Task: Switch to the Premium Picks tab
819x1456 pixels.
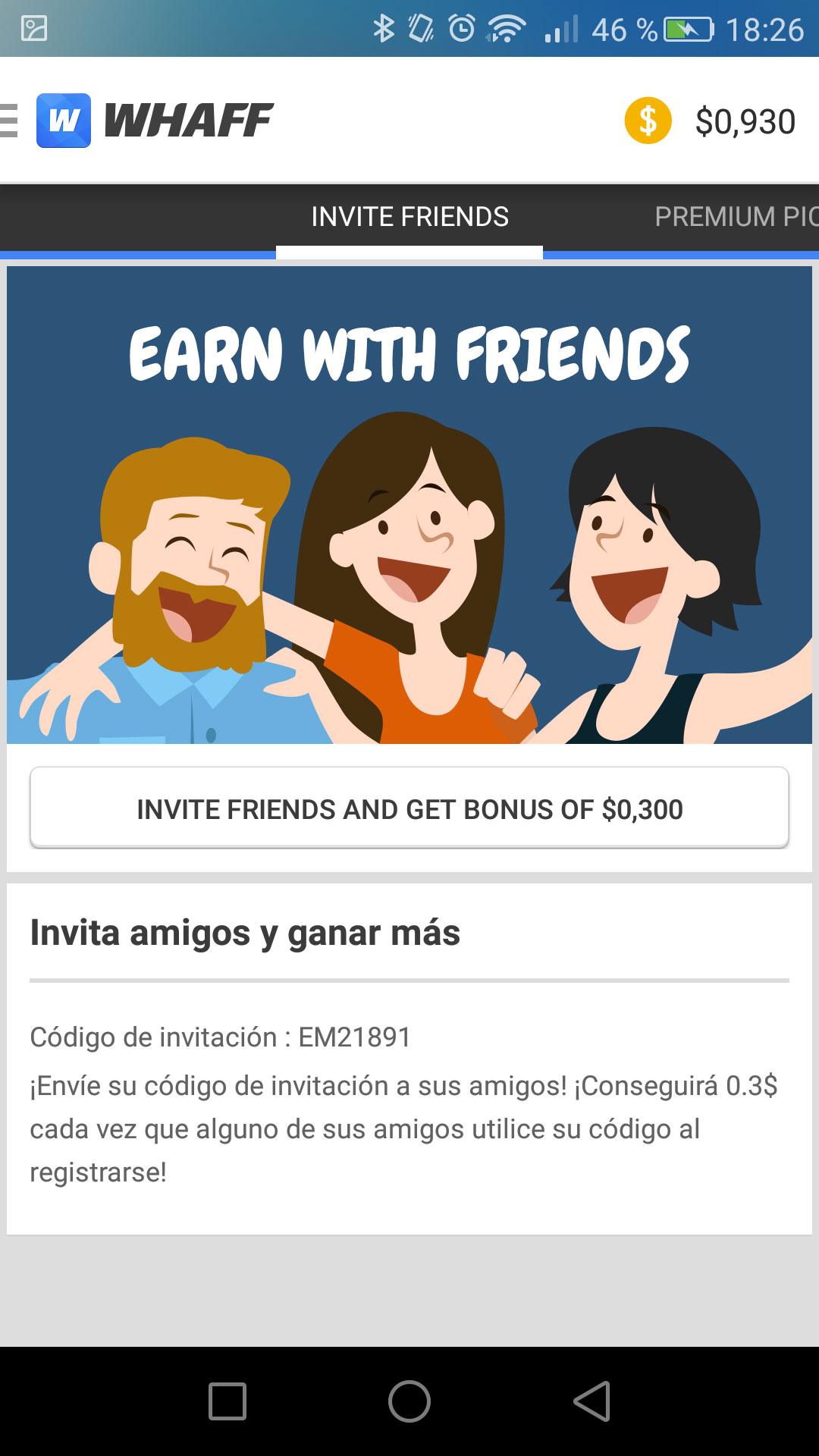Action: [x=736, y=217]
